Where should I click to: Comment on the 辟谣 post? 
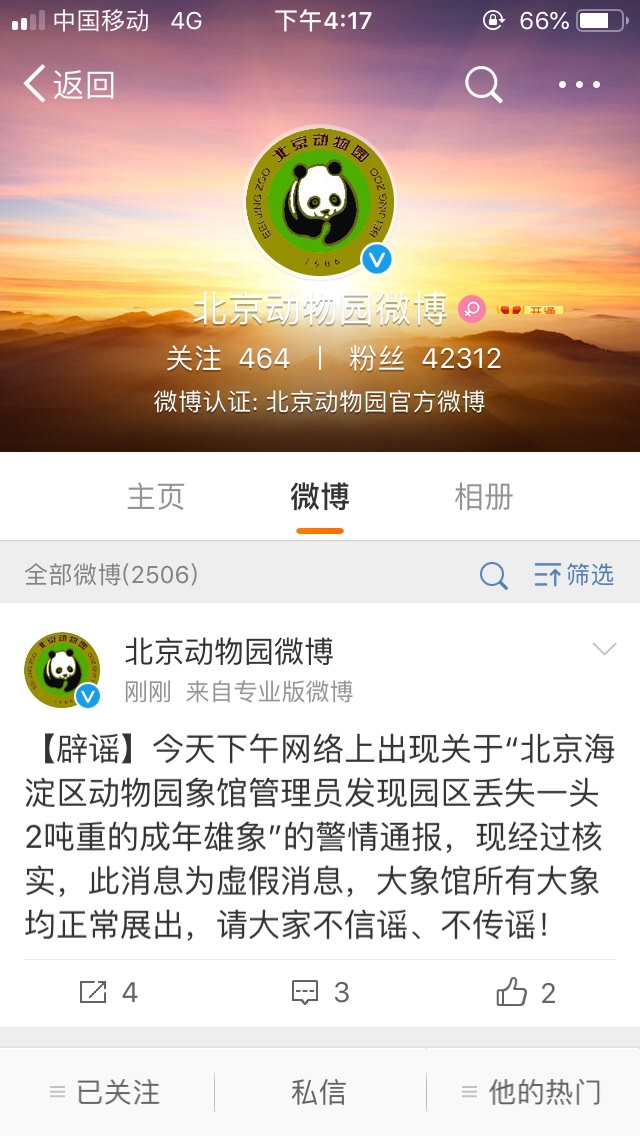click(320, 992)
